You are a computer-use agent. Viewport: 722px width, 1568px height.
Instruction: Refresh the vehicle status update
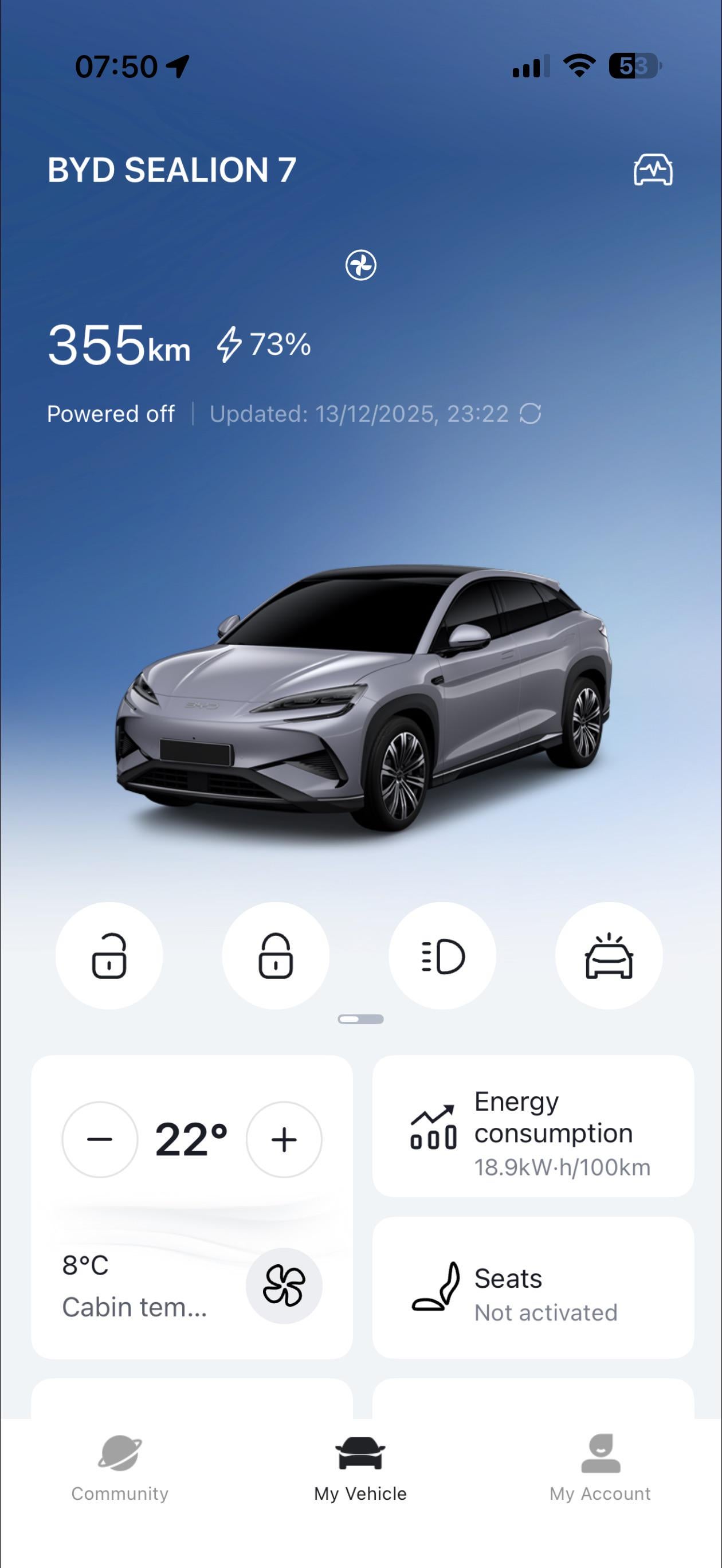coord(530,414)
